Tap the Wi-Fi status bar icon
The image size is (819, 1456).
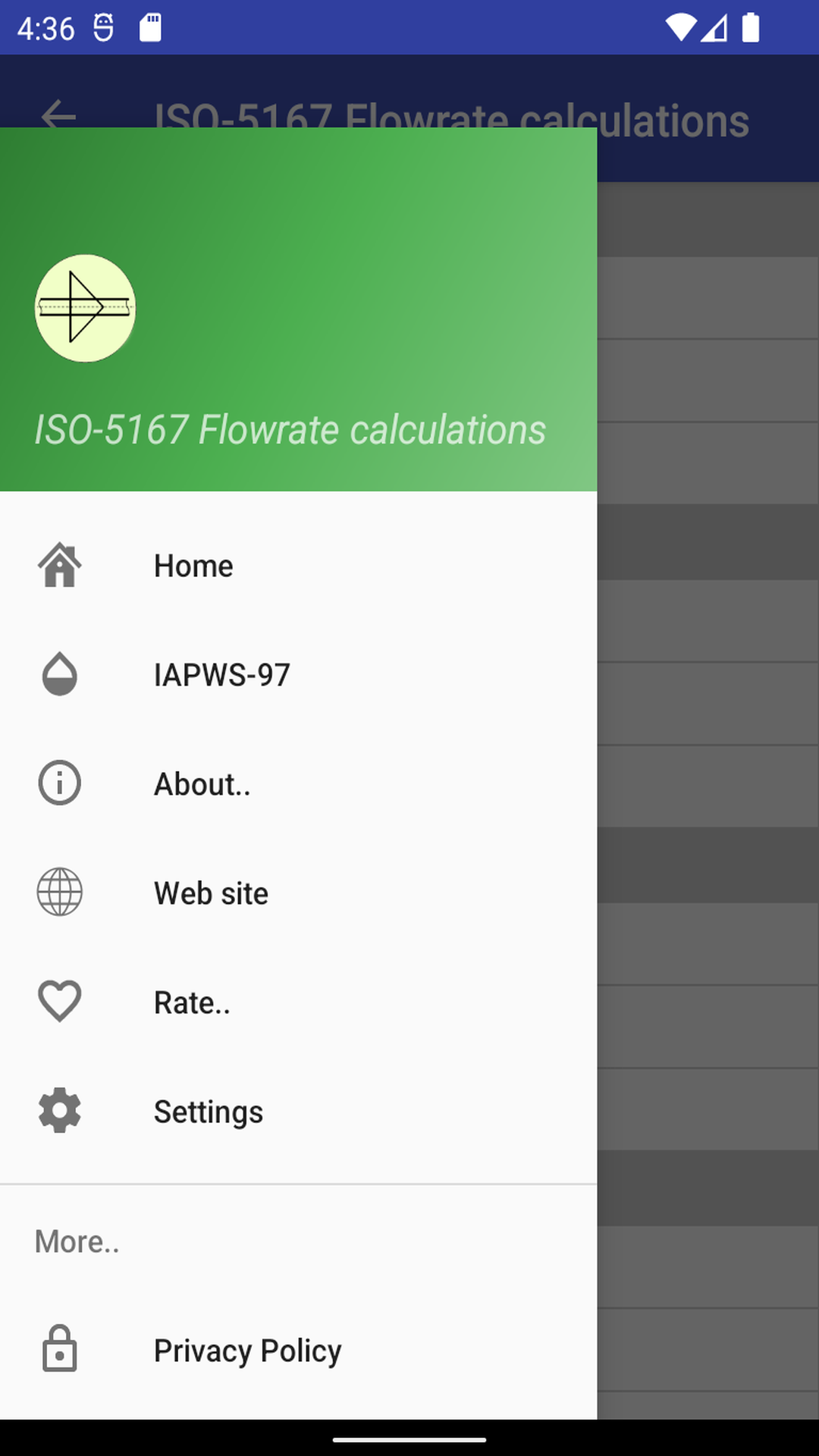click(x=682, y=28)
